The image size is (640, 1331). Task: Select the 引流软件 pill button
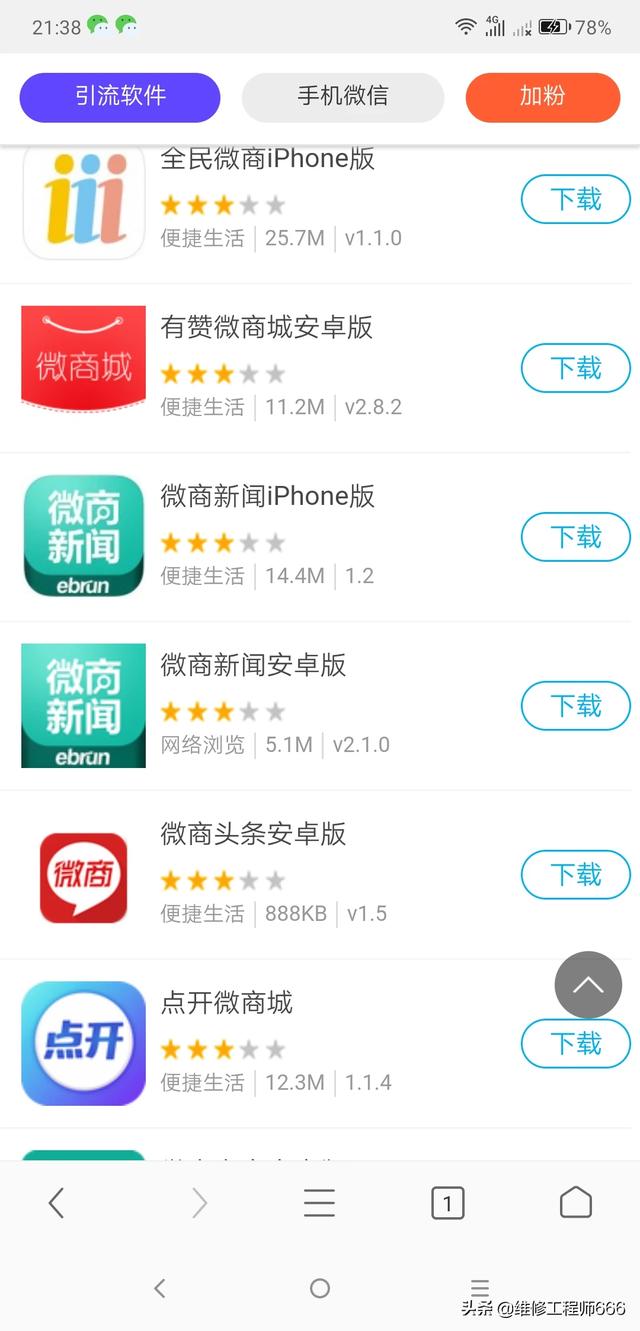click(120, 97)
